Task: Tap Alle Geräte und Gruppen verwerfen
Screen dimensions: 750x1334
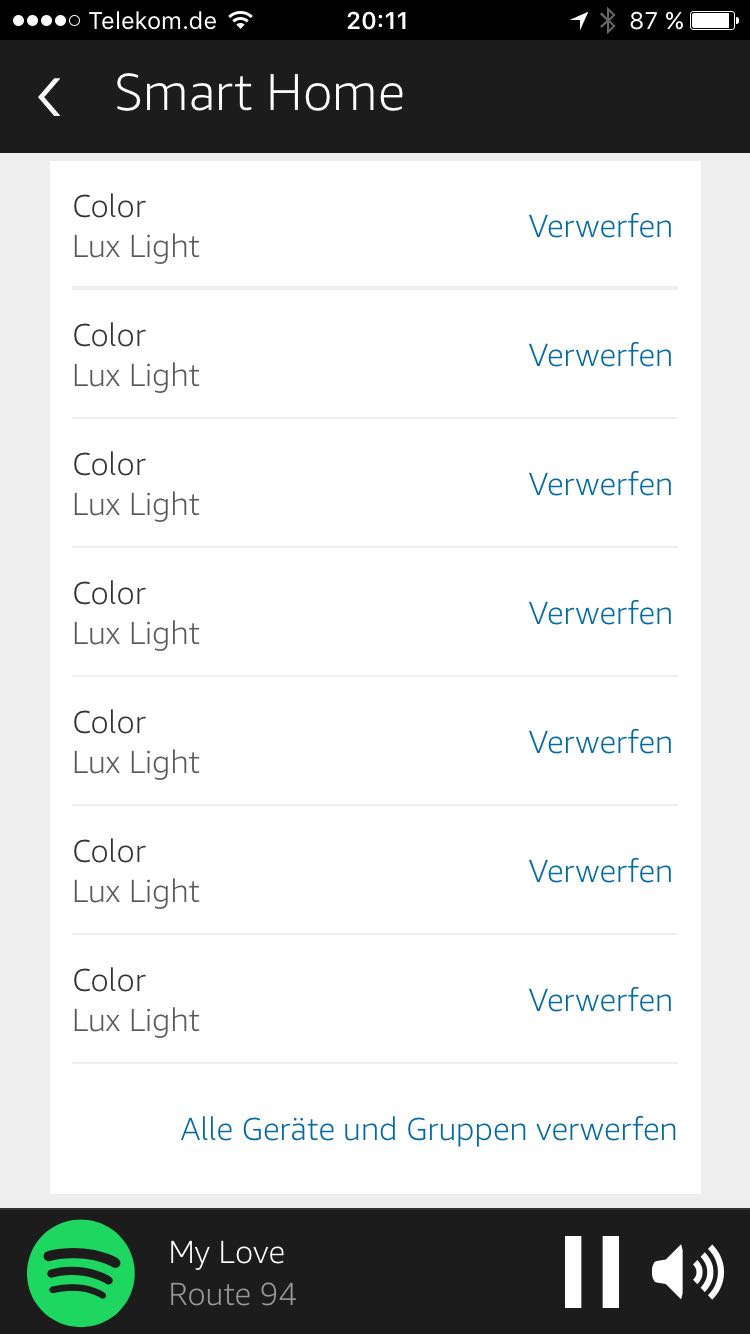Action: 428,1129
